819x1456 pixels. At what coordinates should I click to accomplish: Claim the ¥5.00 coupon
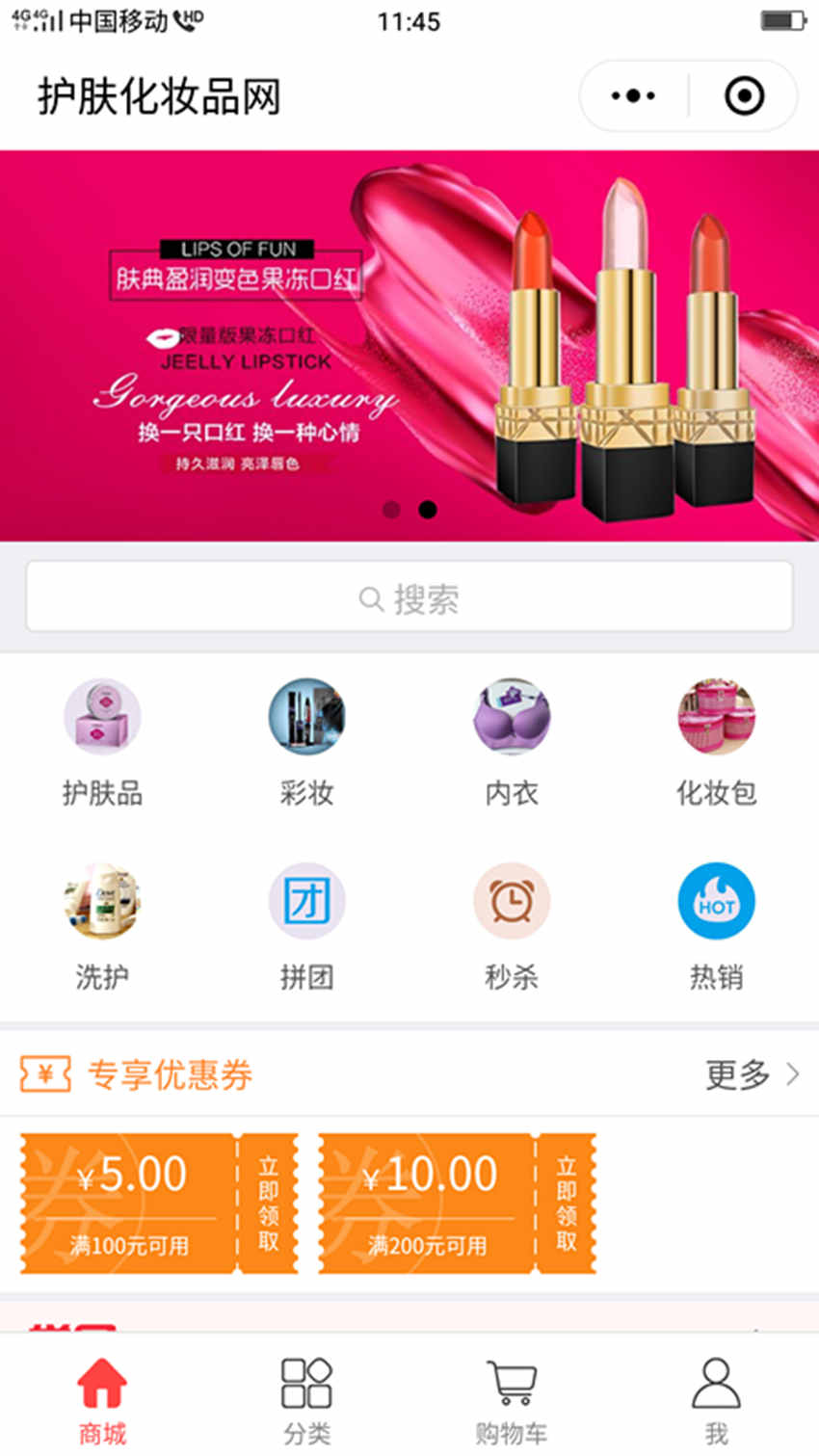(x=268, y=1204)
